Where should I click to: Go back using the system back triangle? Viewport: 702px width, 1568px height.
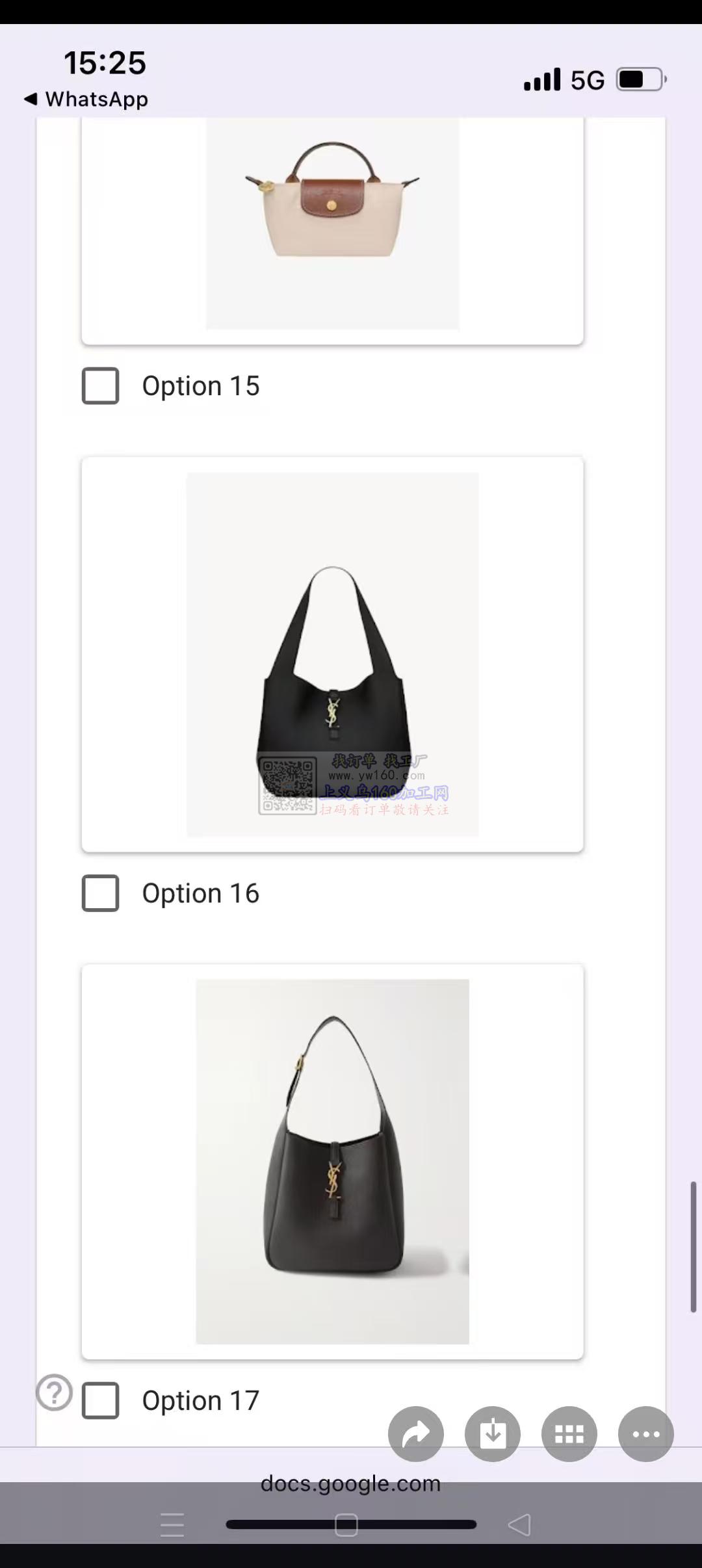click(x=519, y=1524)
